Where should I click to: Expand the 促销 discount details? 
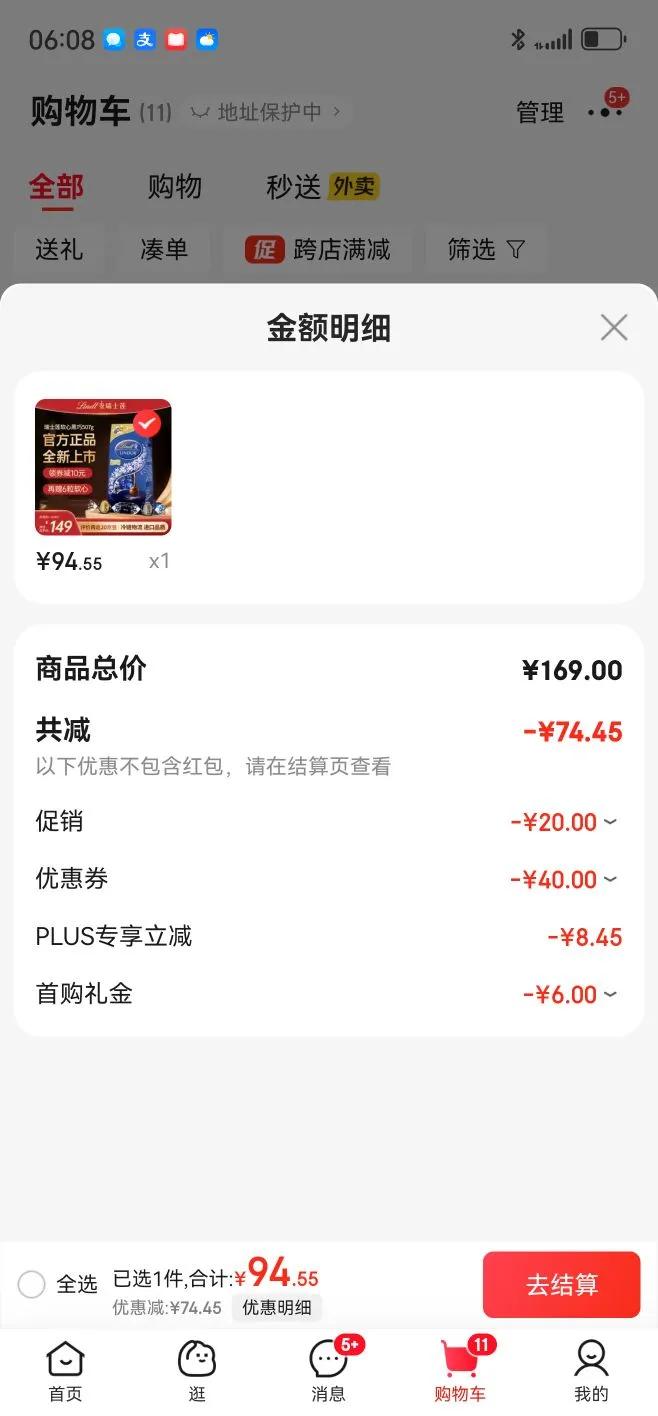click(610, 822)
